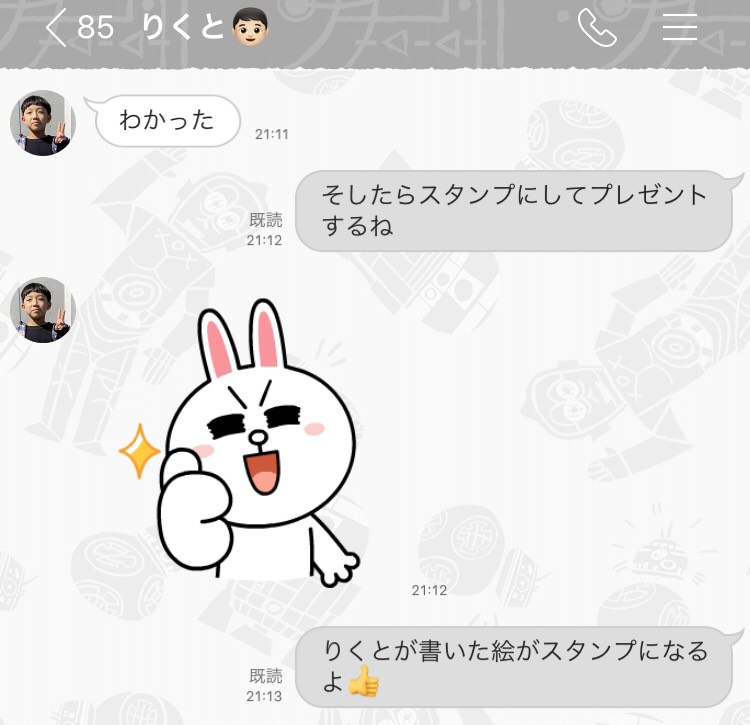Screen dimensions: 750x725
Task: Open the chat menu hamburger icon
Action: pyautogui.click(x=680, y=28)
